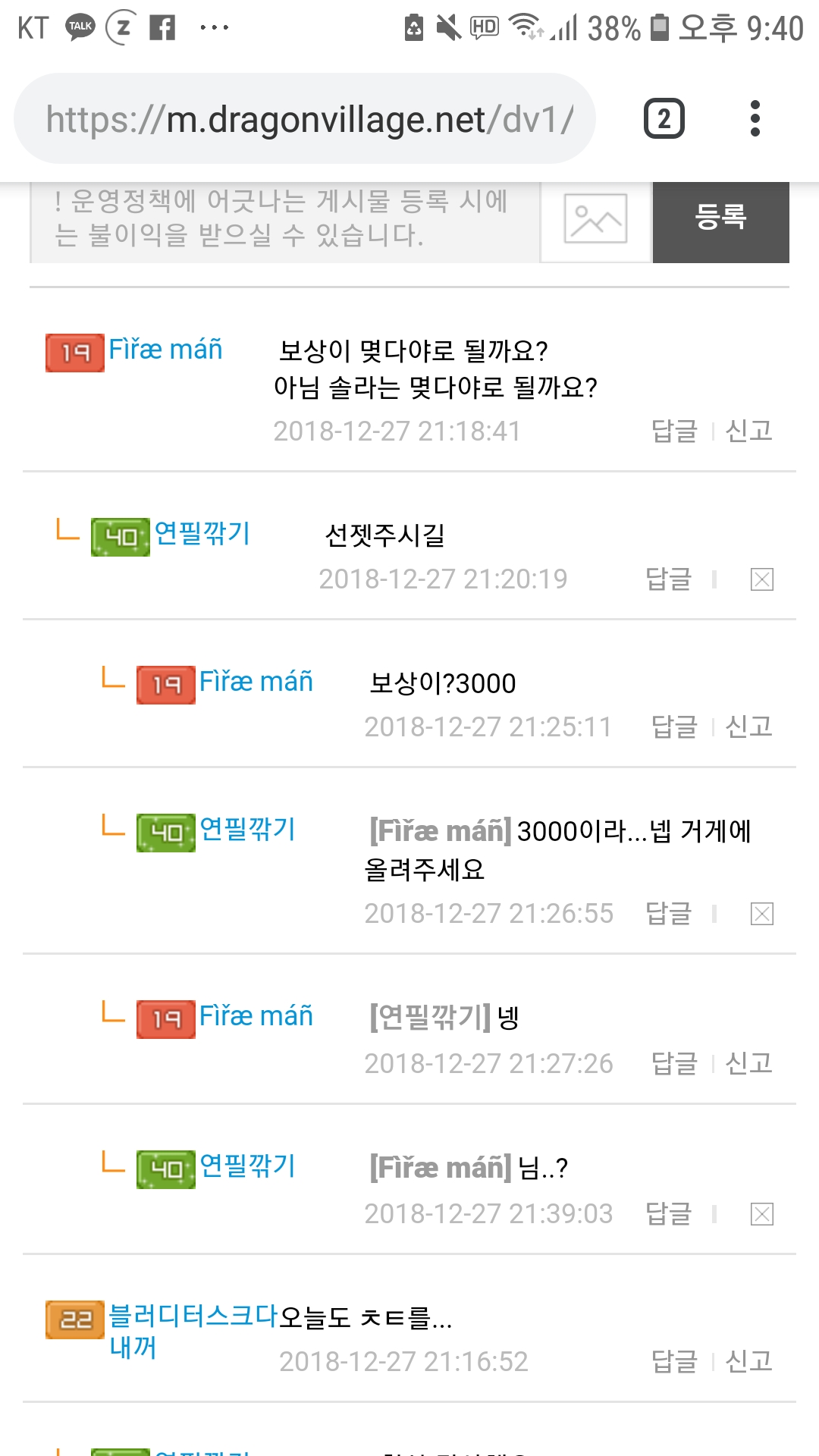Report (신고) the 21:18:41 comment
Image resolution: width=819 pixels, height=1456 pixels.
(748, 431)
